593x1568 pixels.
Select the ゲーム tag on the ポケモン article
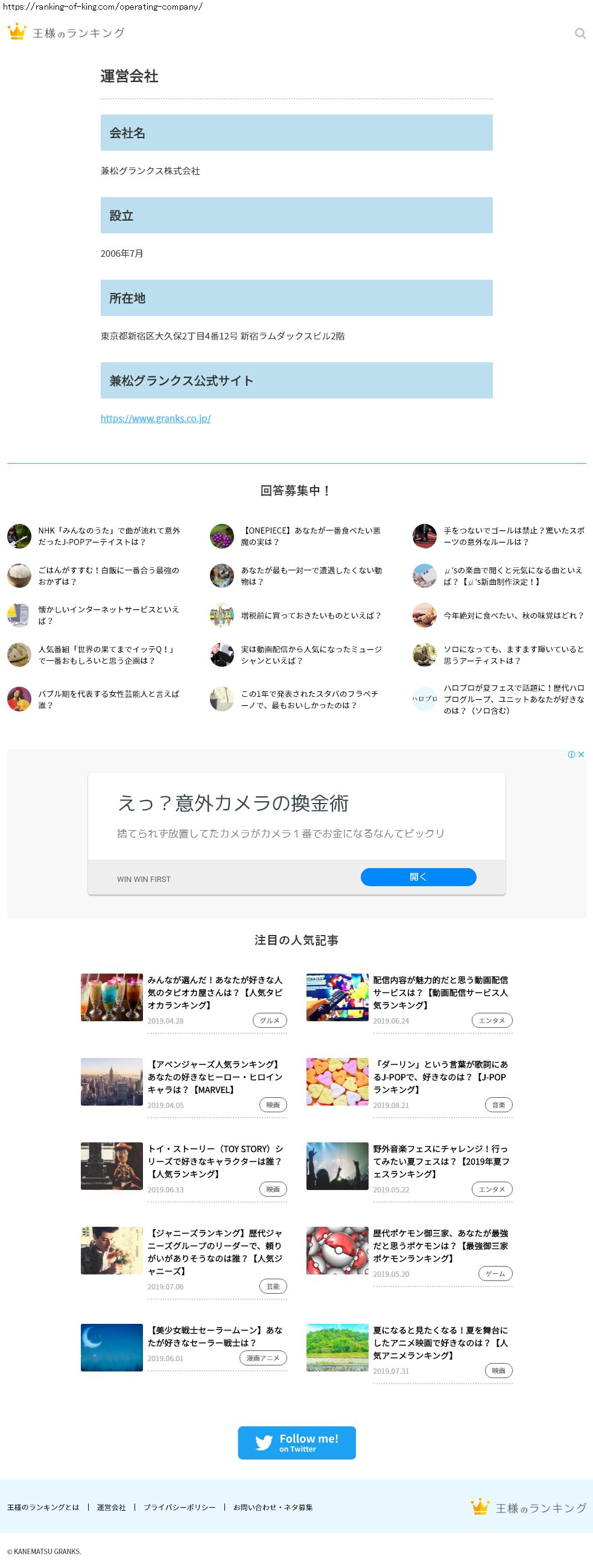pos(495,1273)
